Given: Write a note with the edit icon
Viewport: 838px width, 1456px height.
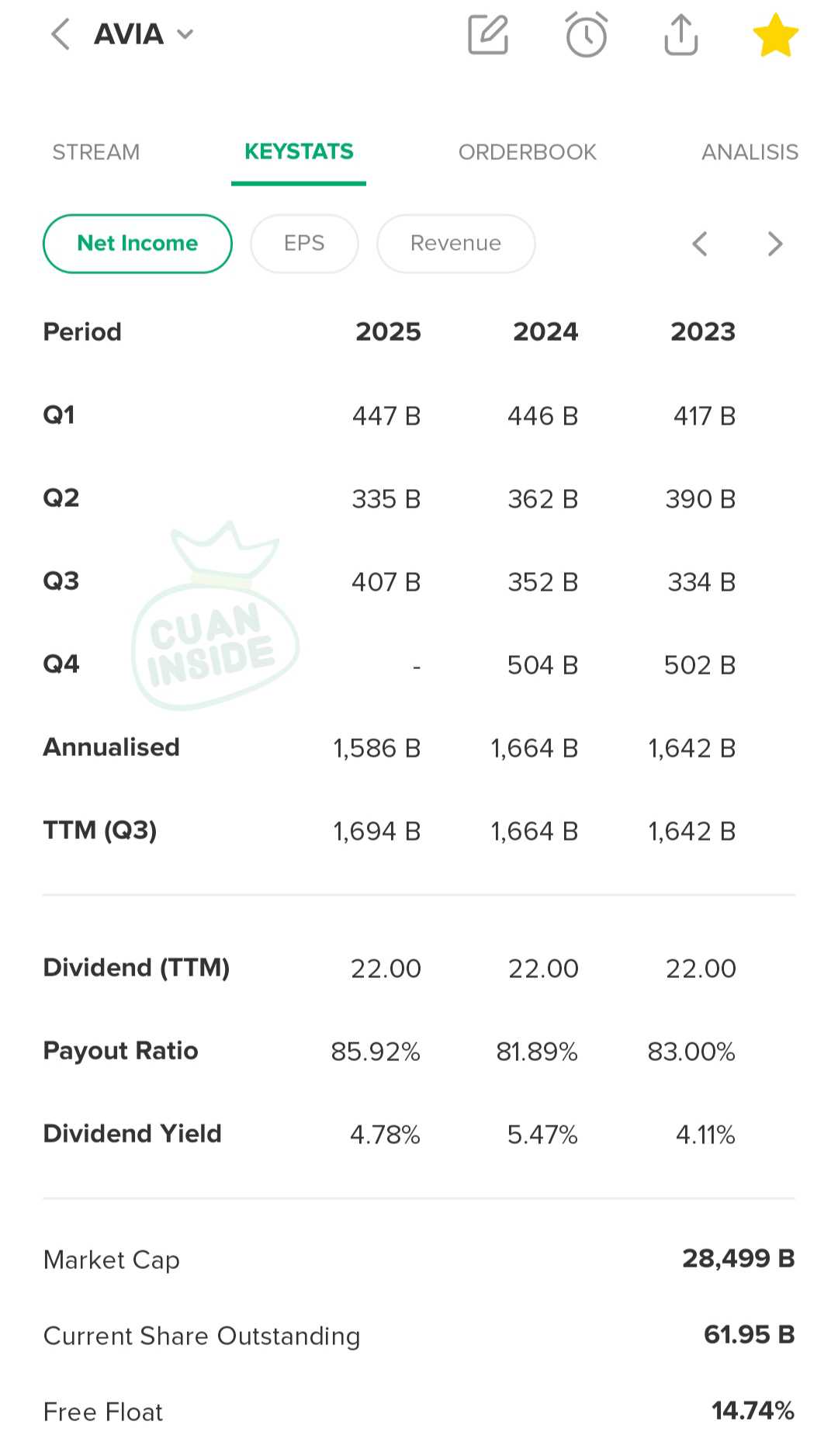Looking at the screenshot, I should click(x=488, y=35).
